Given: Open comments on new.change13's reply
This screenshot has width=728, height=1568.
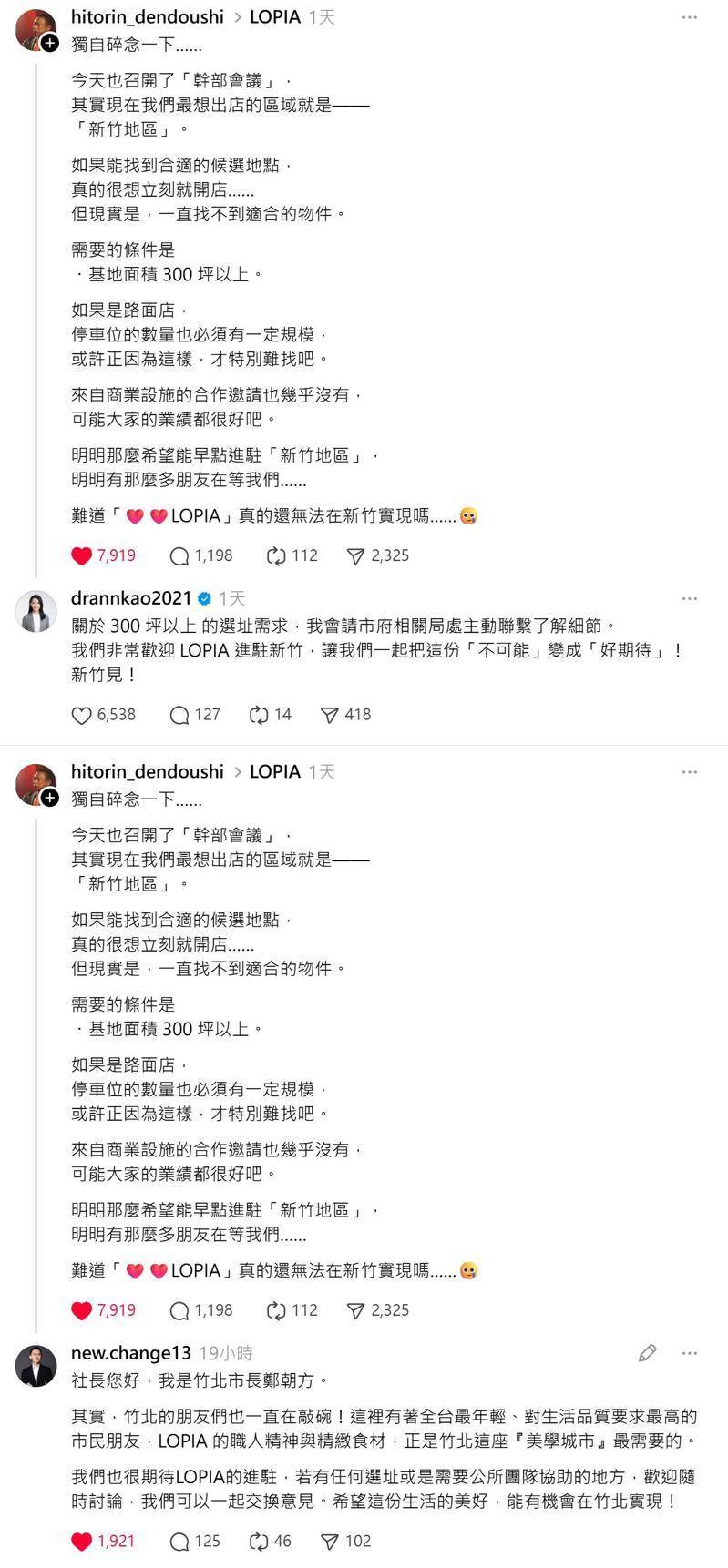Looking at the screenshot, I should (x=179, y=1541).
